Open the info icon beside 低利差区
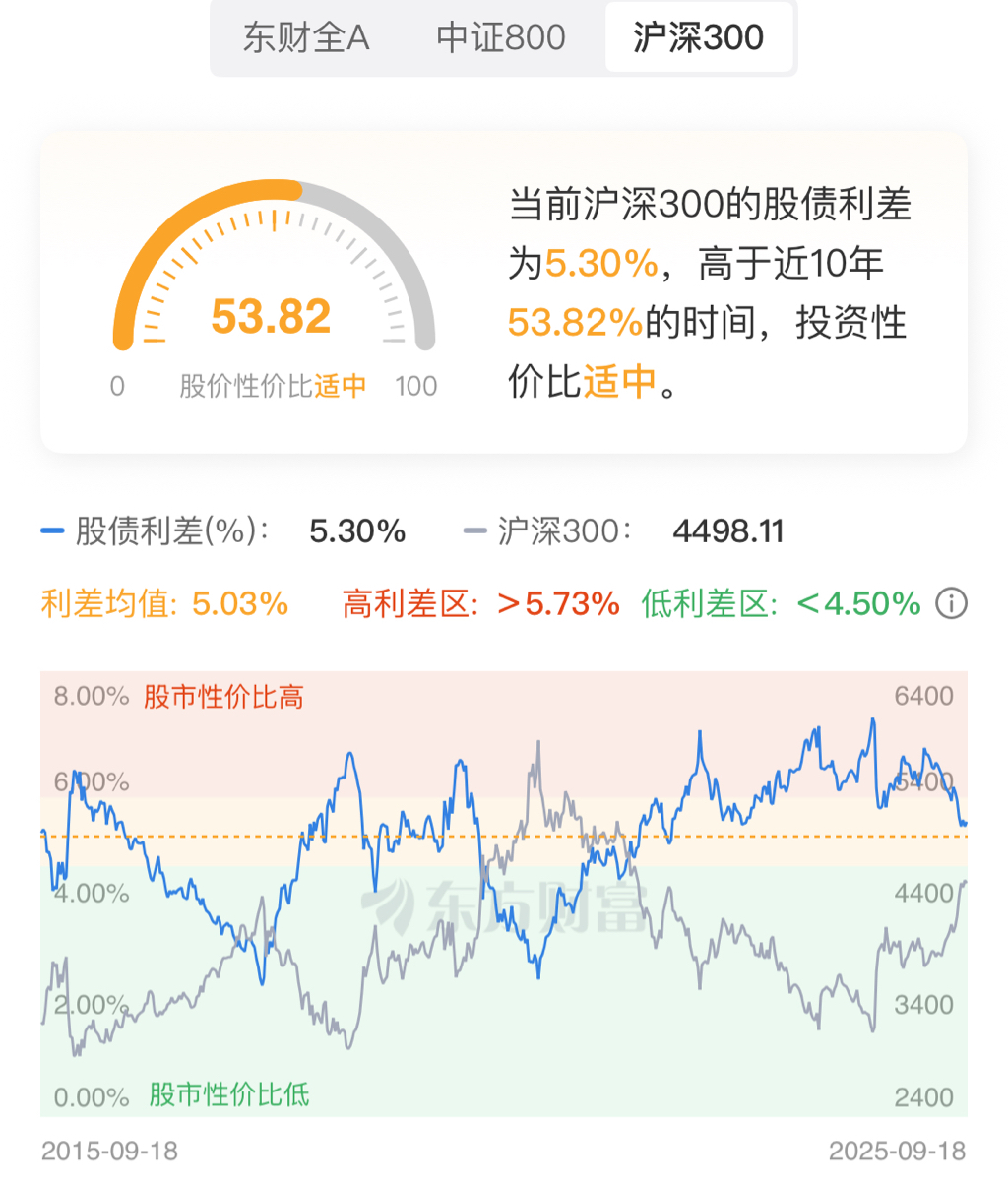 coord(951,603)
